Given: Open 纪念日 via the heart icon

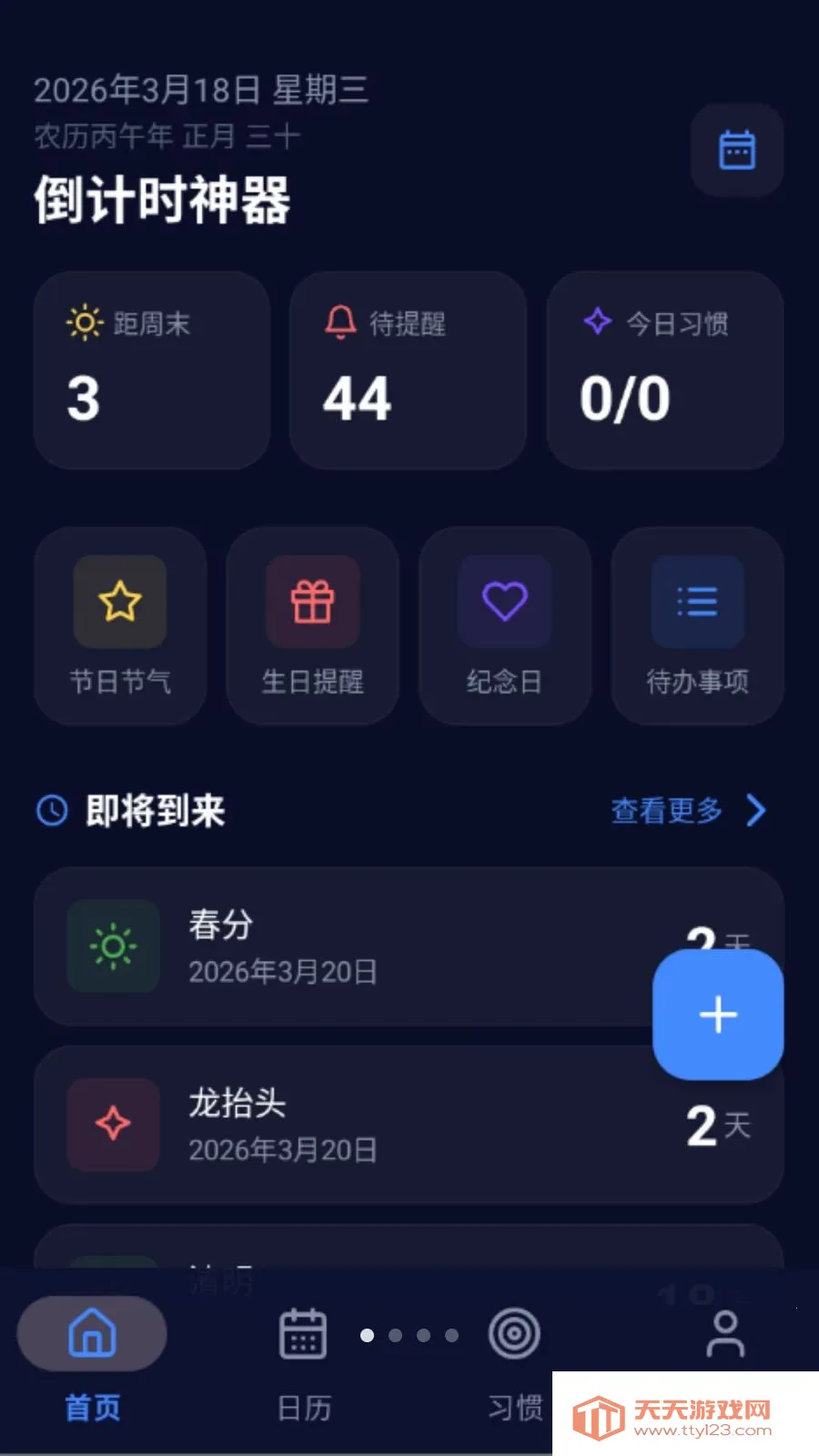Looking at the screenshot, I should [x=504, y=602].
